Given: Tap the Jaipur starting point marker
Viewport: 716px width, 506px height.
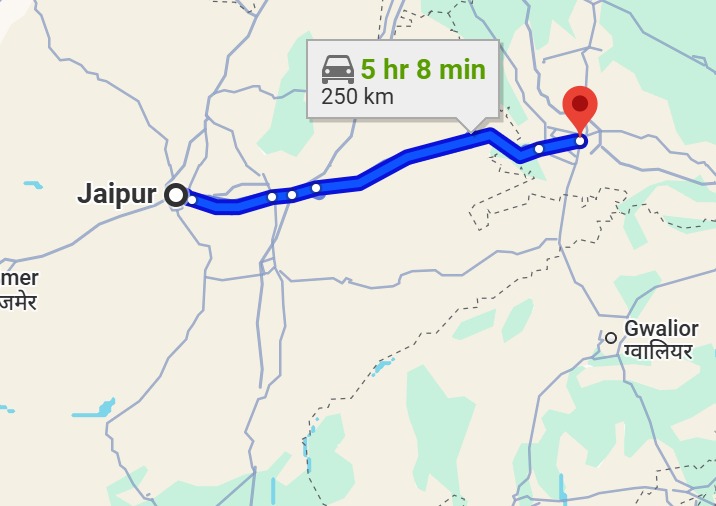Looking at the screenshot, I should pos(176,195).
